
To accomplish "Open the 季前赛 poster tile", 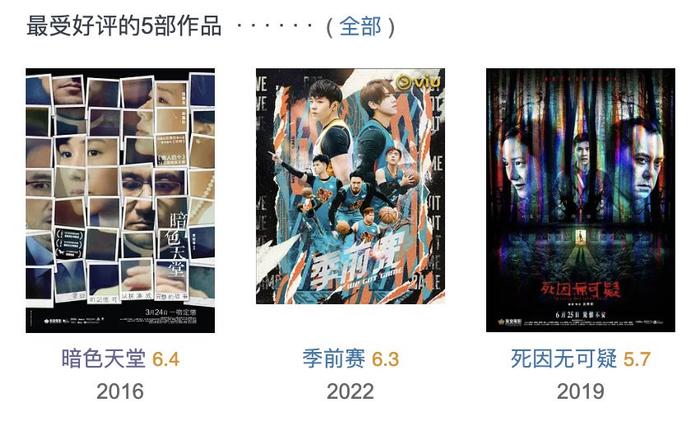I will click(x=350, y=186).
